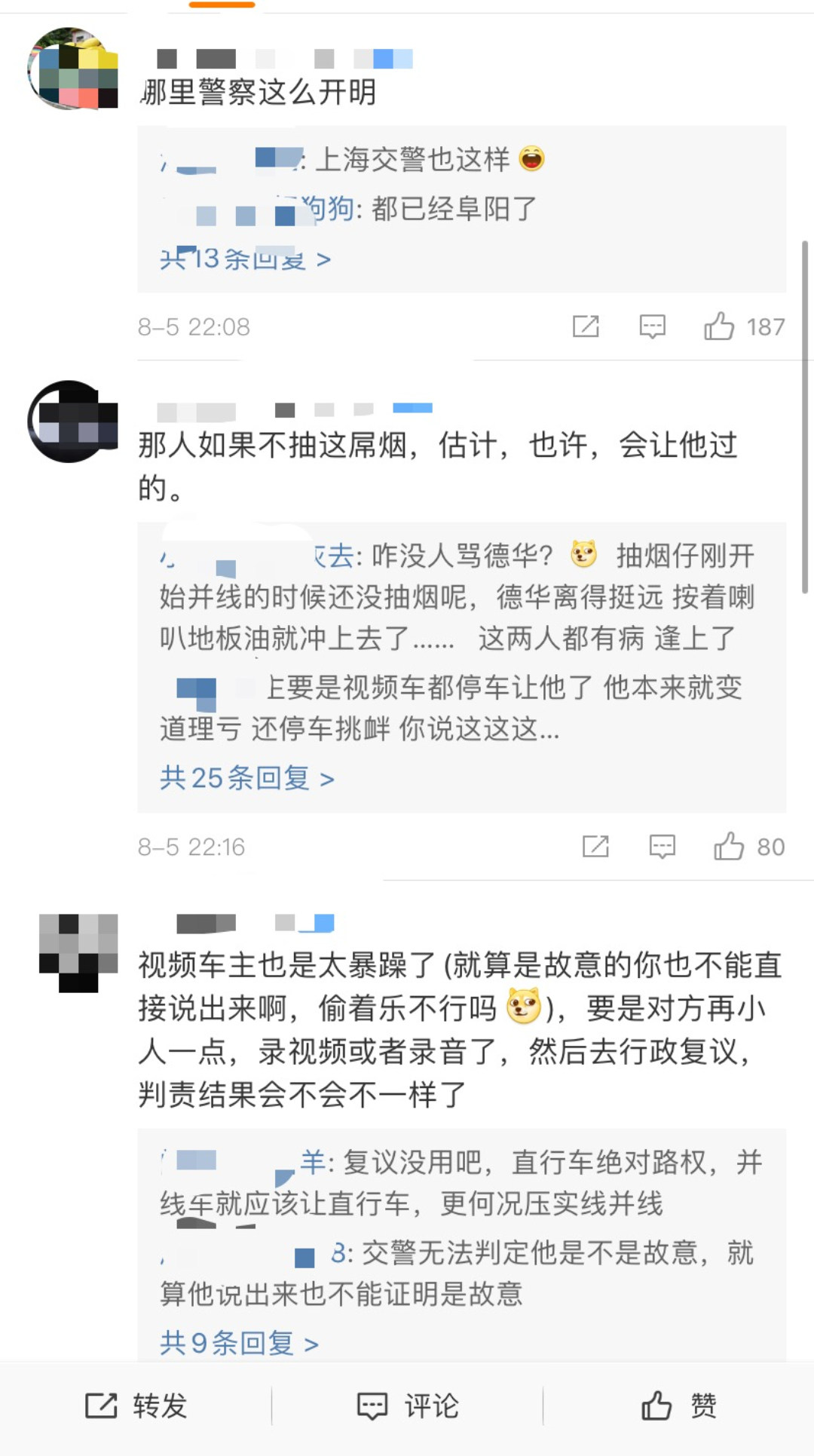
Task: Tap 转发 in the bottom bar
Action: [136, 1406]
